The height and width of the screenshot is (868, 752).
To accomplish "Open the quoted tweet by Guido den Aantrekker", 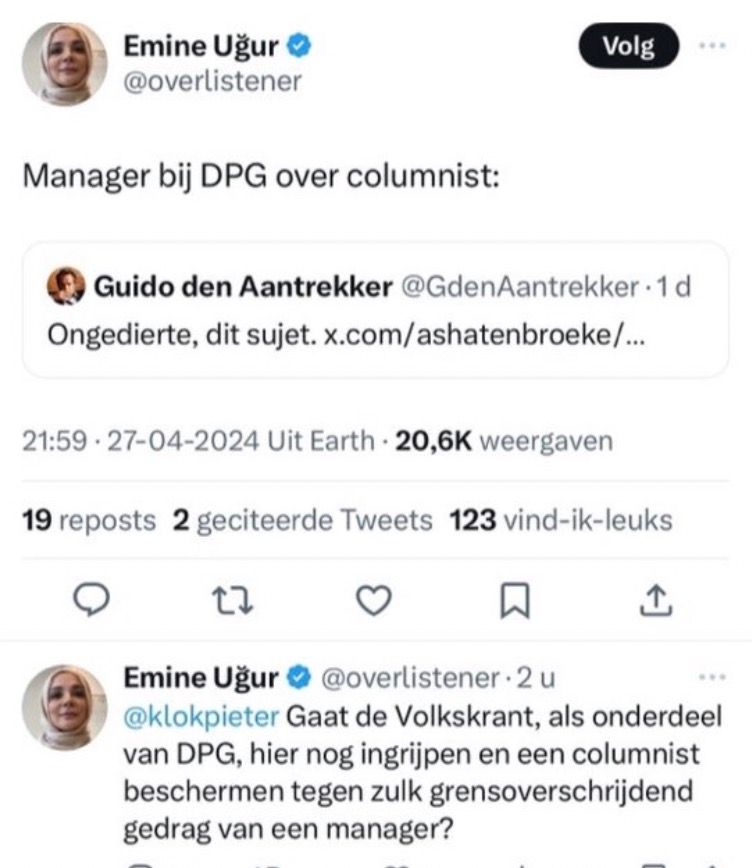I will tap(375, 310).
